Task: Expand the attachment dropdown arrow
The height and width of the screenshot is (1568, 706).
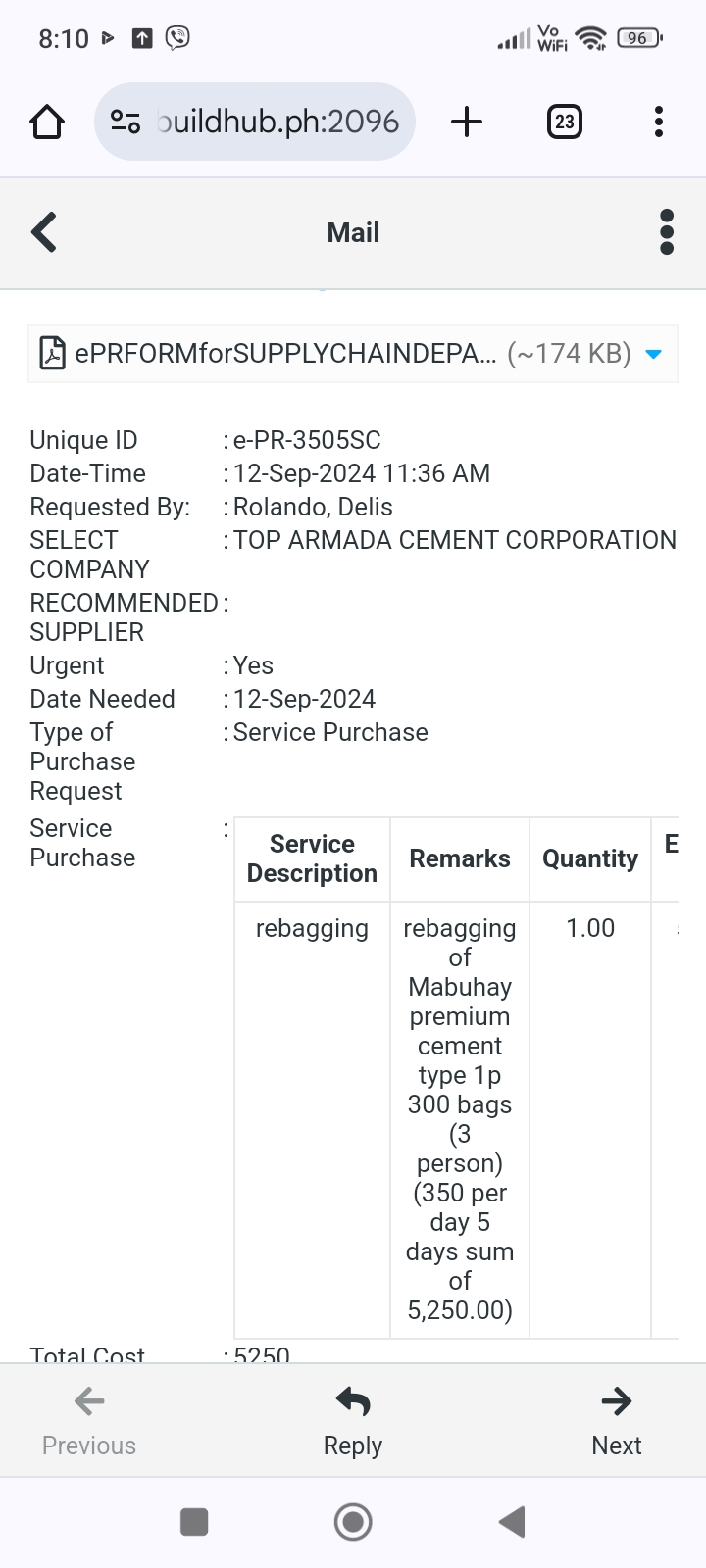Action: pos(654,354)
